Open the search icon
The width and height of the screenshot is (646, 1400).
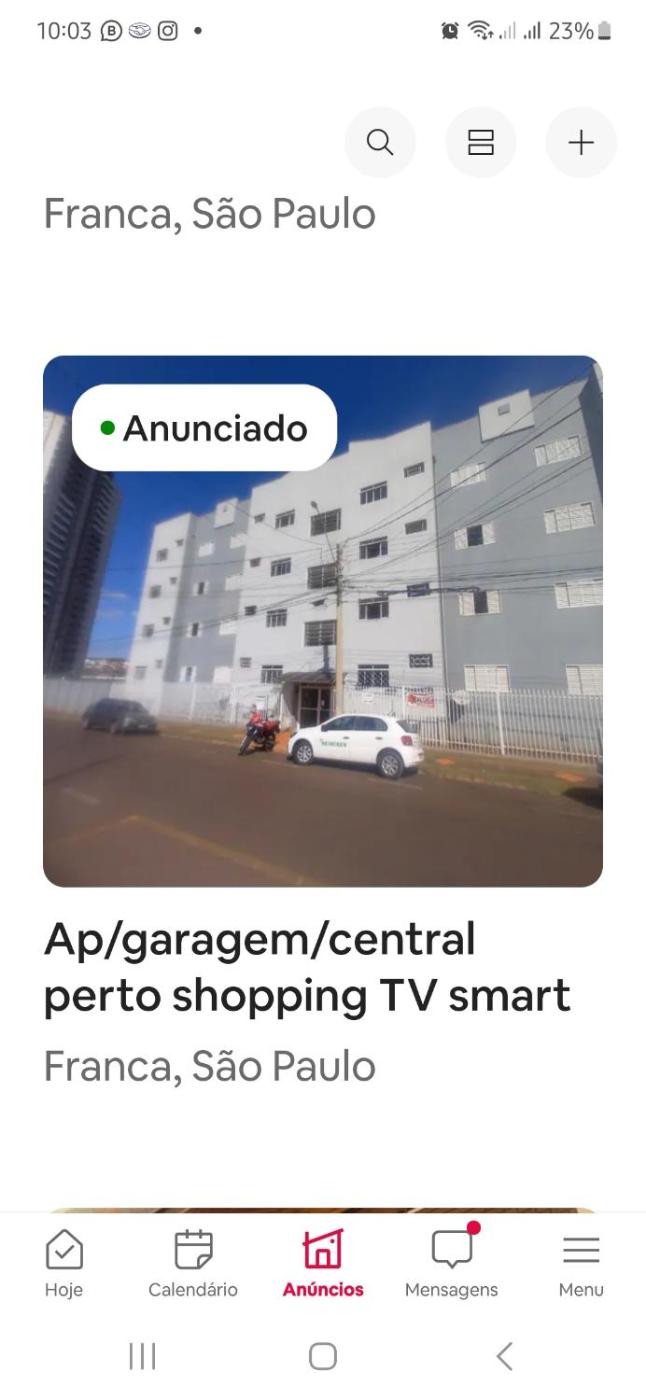coord(380,143)
